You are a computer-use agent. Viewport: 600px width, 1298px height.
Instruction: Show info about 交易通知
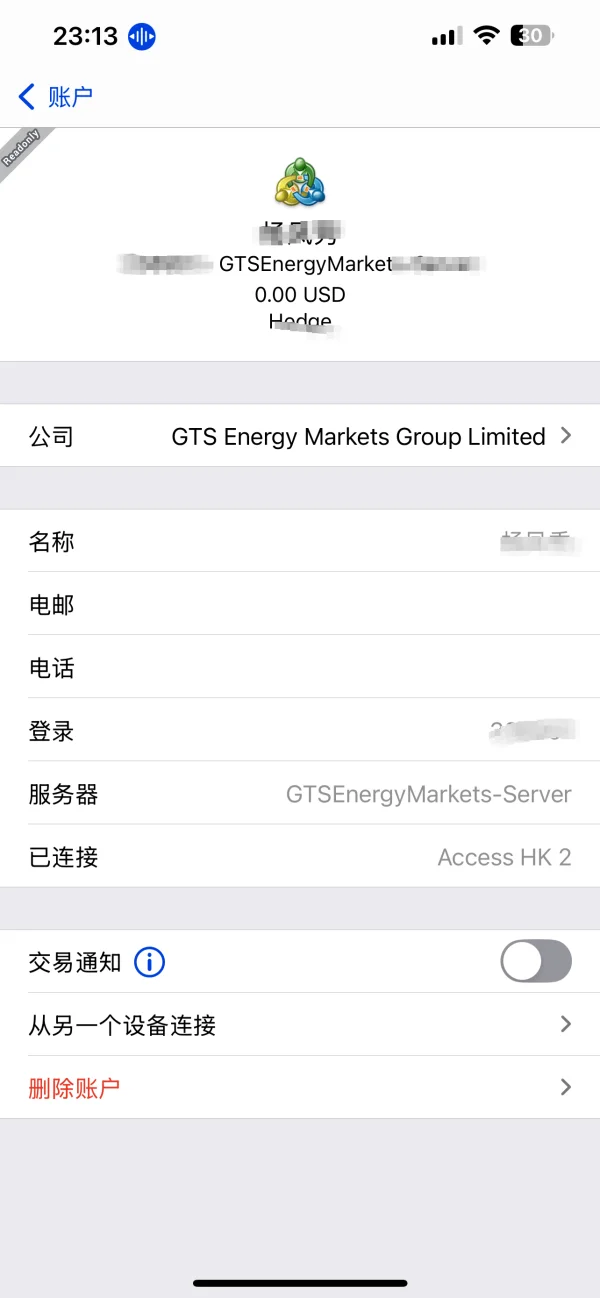point(149,962)
